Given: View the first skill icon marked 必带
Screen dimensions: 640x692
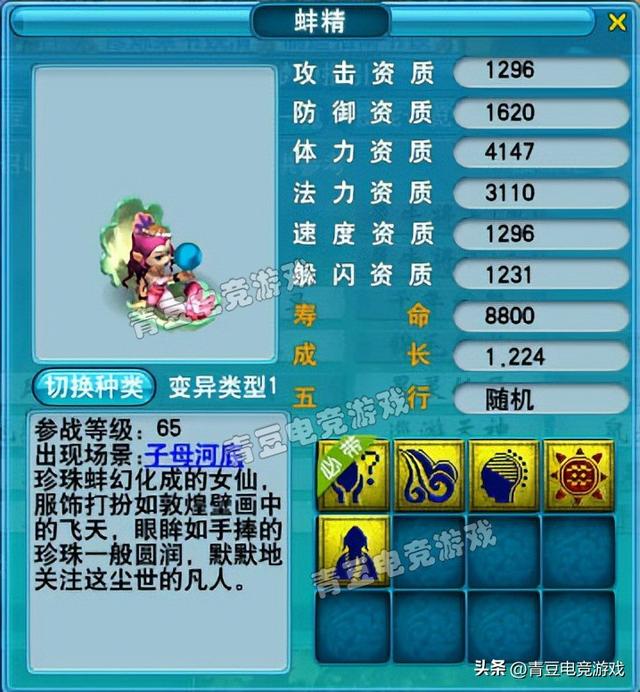Looking at the screenshot, I should click(x=354, y=475).
